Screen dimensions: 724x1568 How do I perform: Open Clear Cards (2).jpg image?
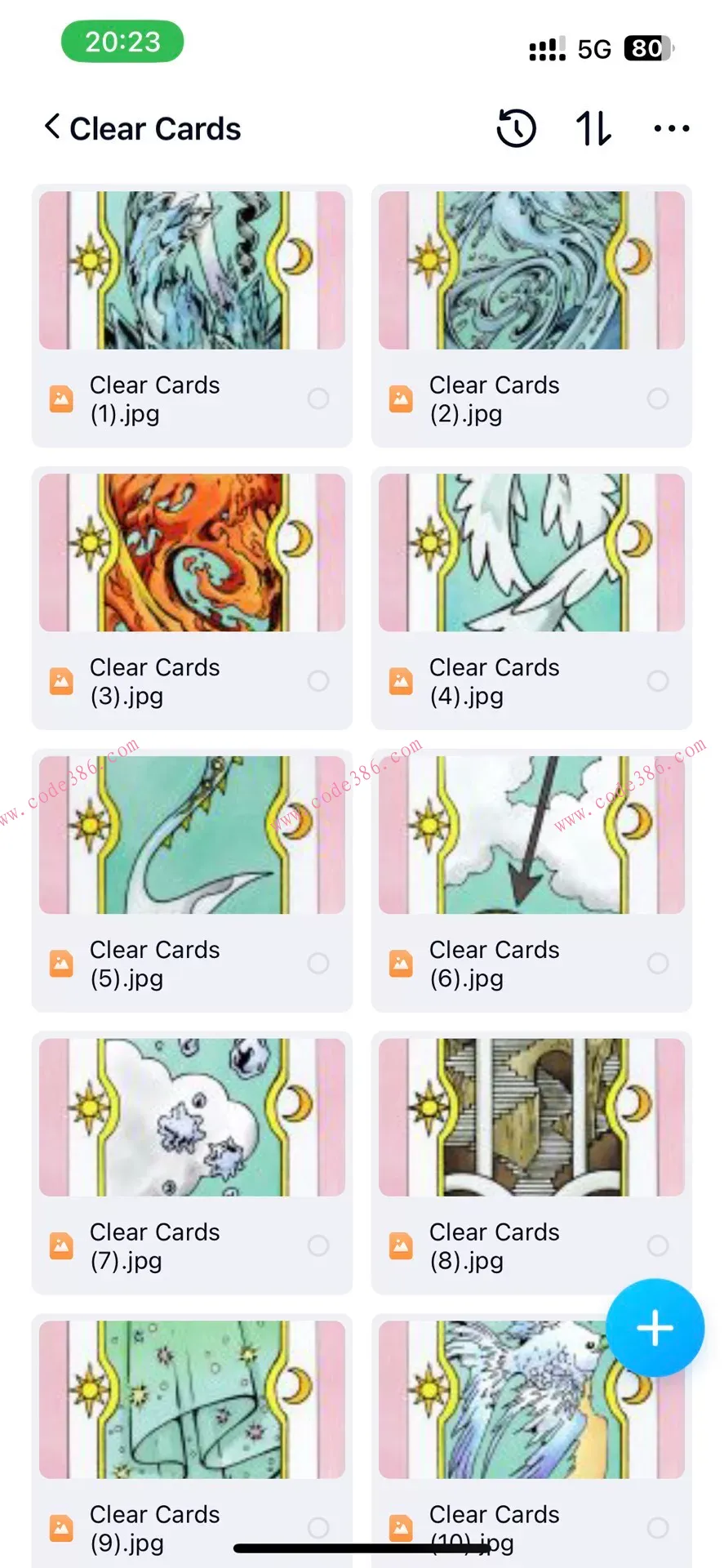(x=531, y=271)
